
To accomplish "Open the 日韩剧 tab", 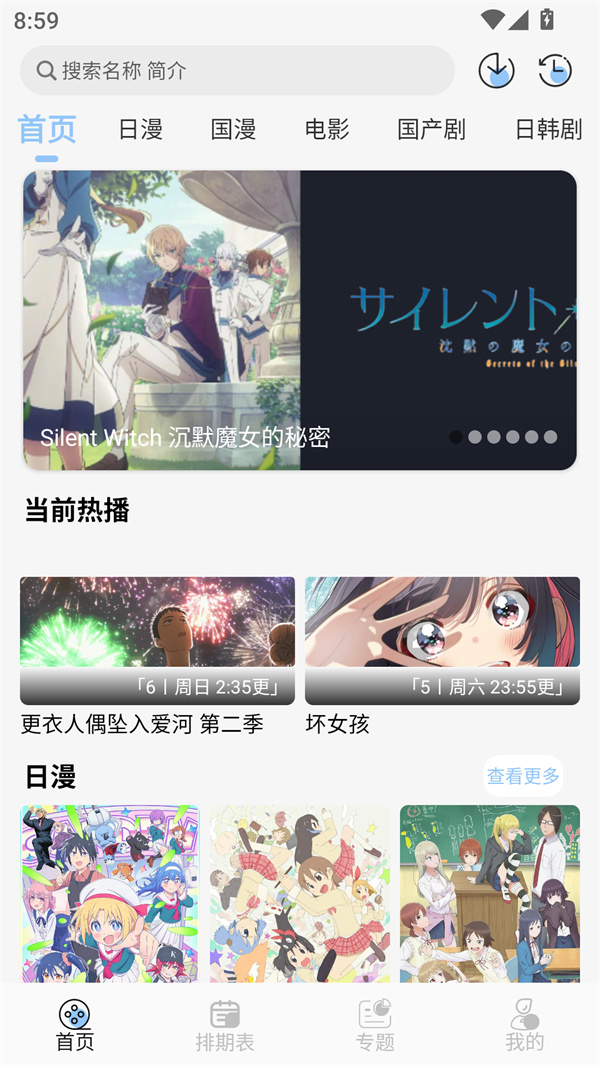I will click(x=548, y=129).
